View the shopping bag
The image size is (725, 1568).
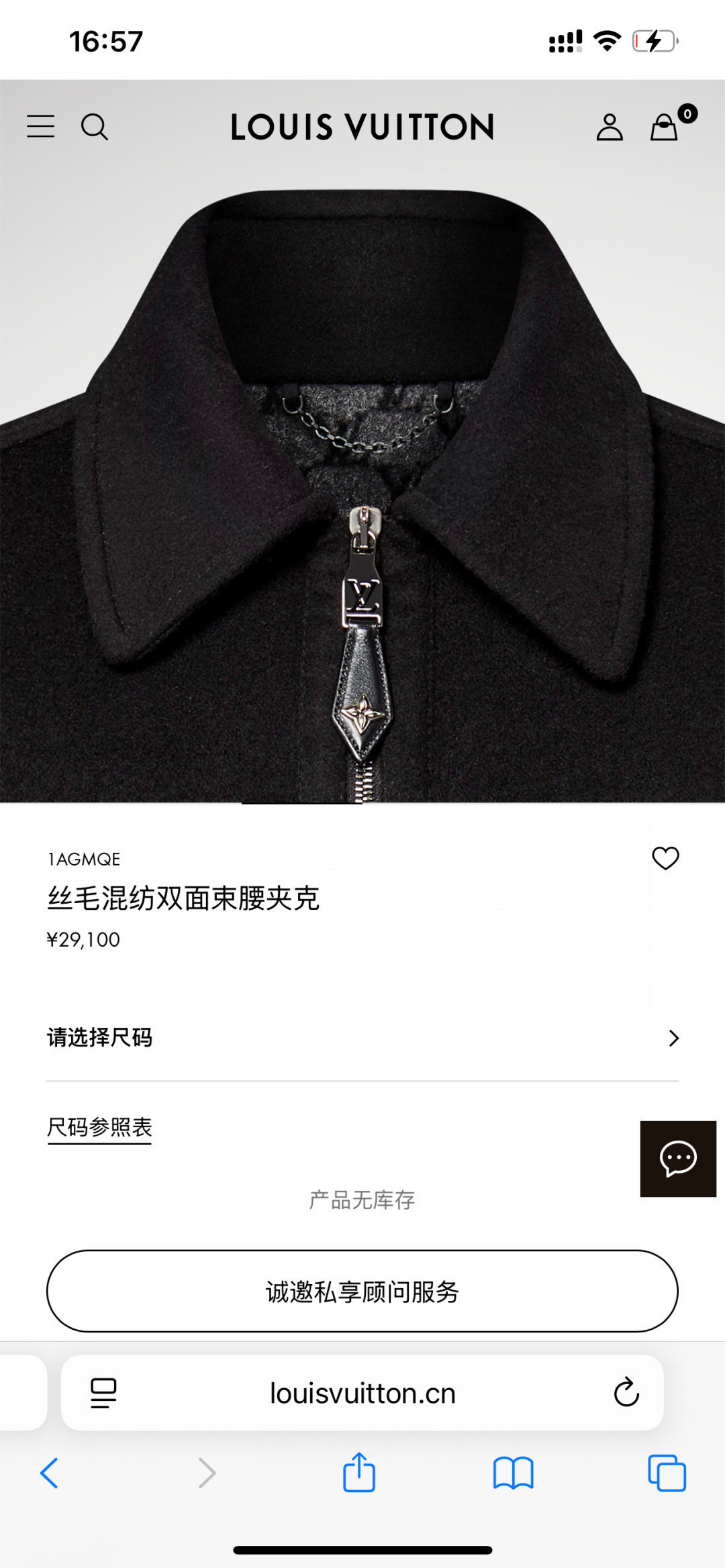(665, 127)
